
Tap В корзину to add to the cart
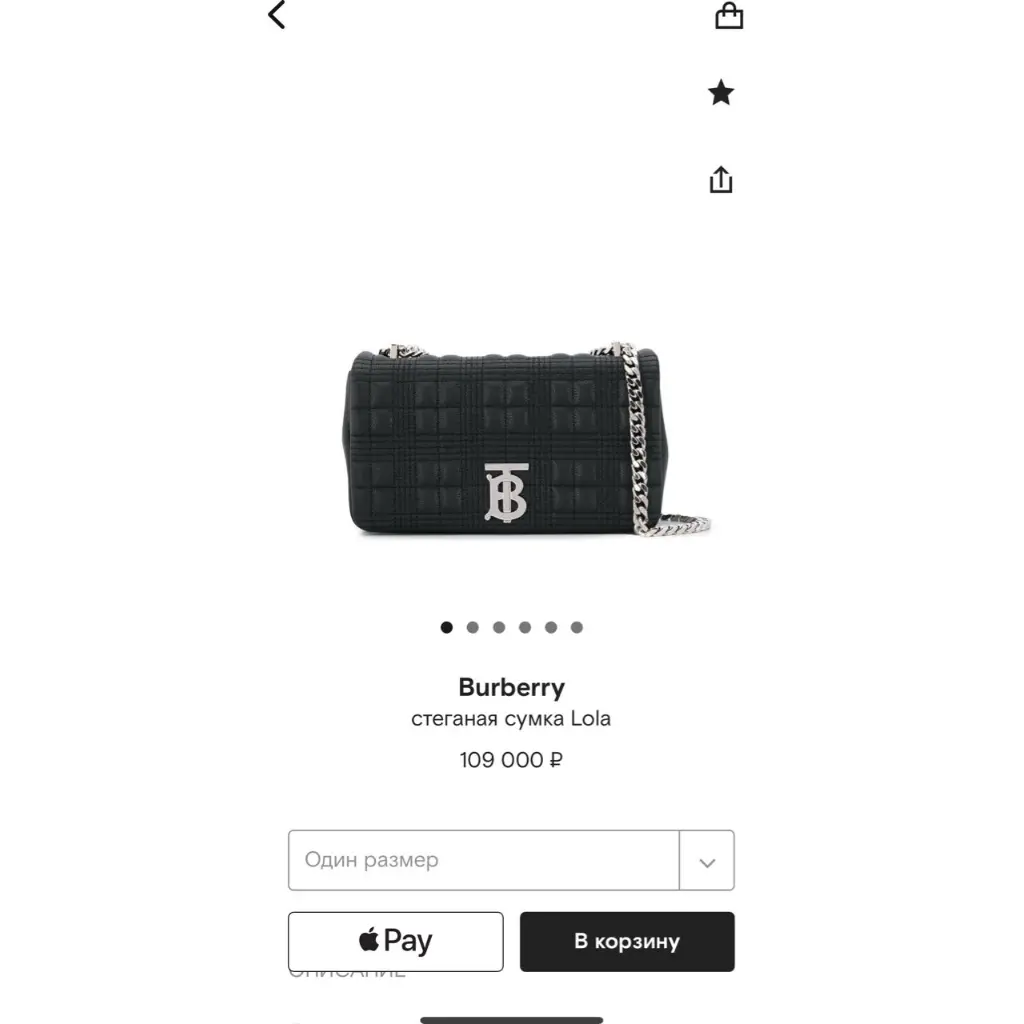coord(627,941)
